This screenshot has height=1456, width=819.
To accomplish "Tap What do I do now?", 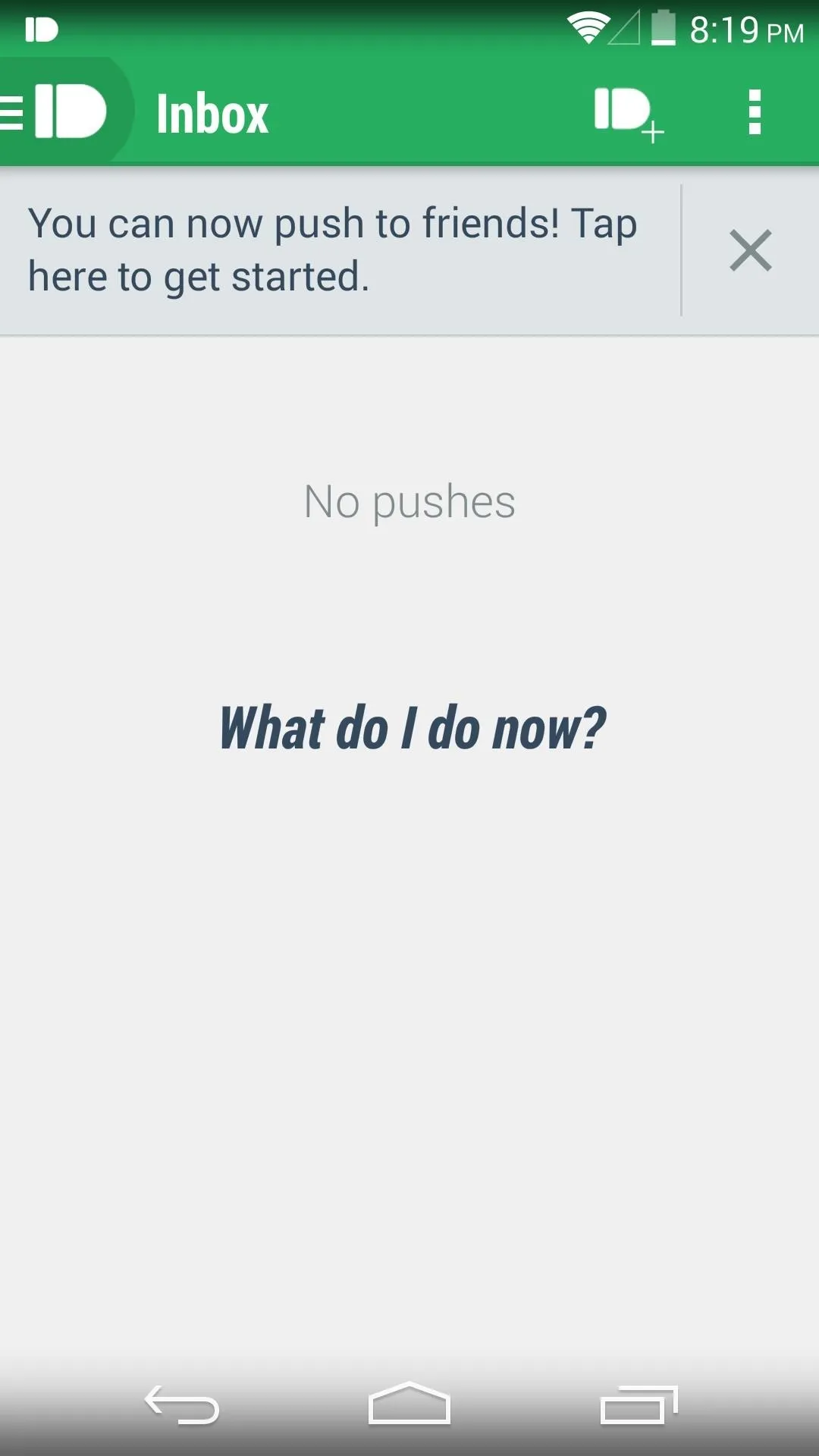I will coord(413,728).
